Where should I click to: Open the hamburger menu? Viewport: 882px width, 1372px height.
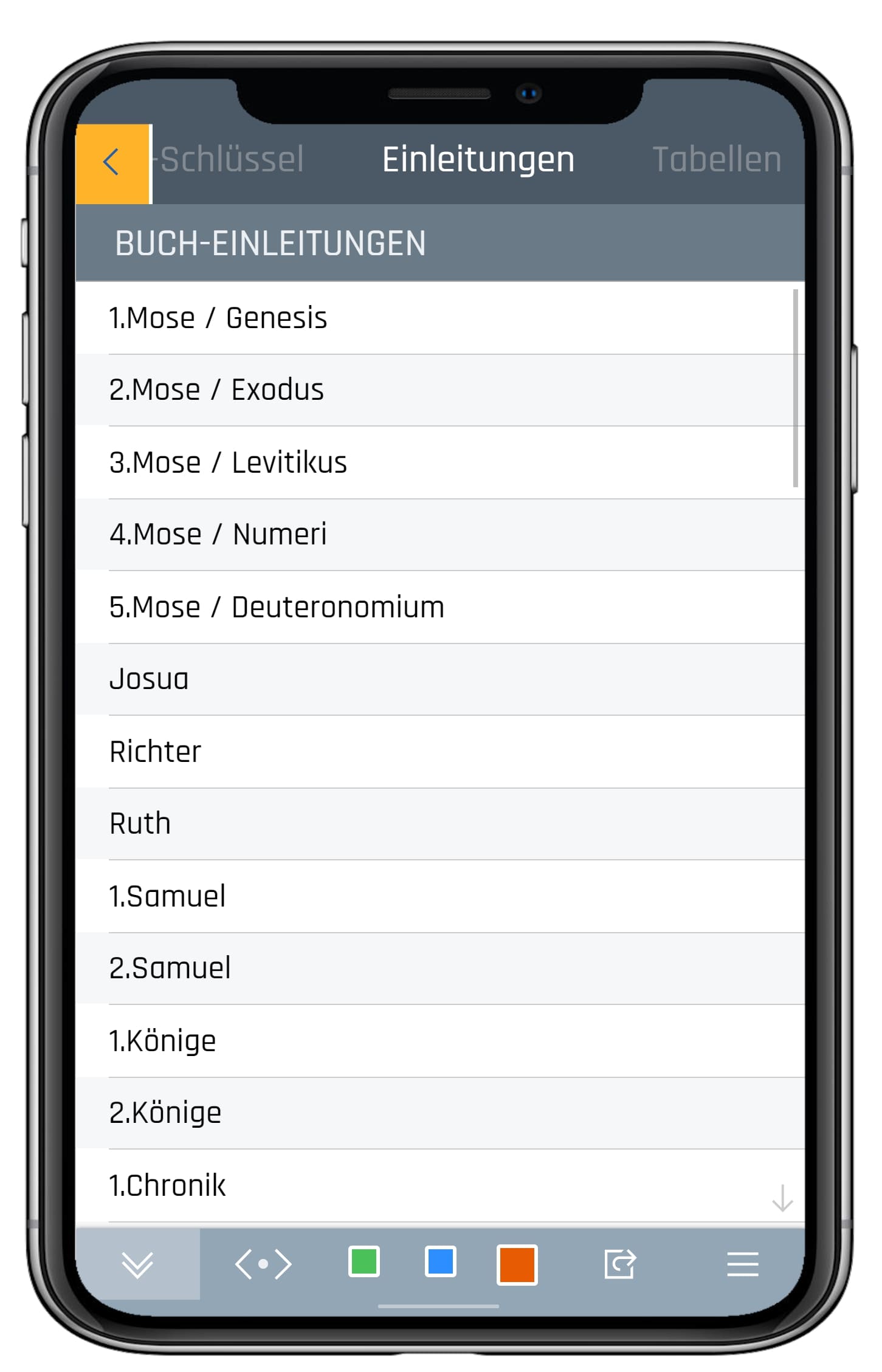(x=742, y=1264)
